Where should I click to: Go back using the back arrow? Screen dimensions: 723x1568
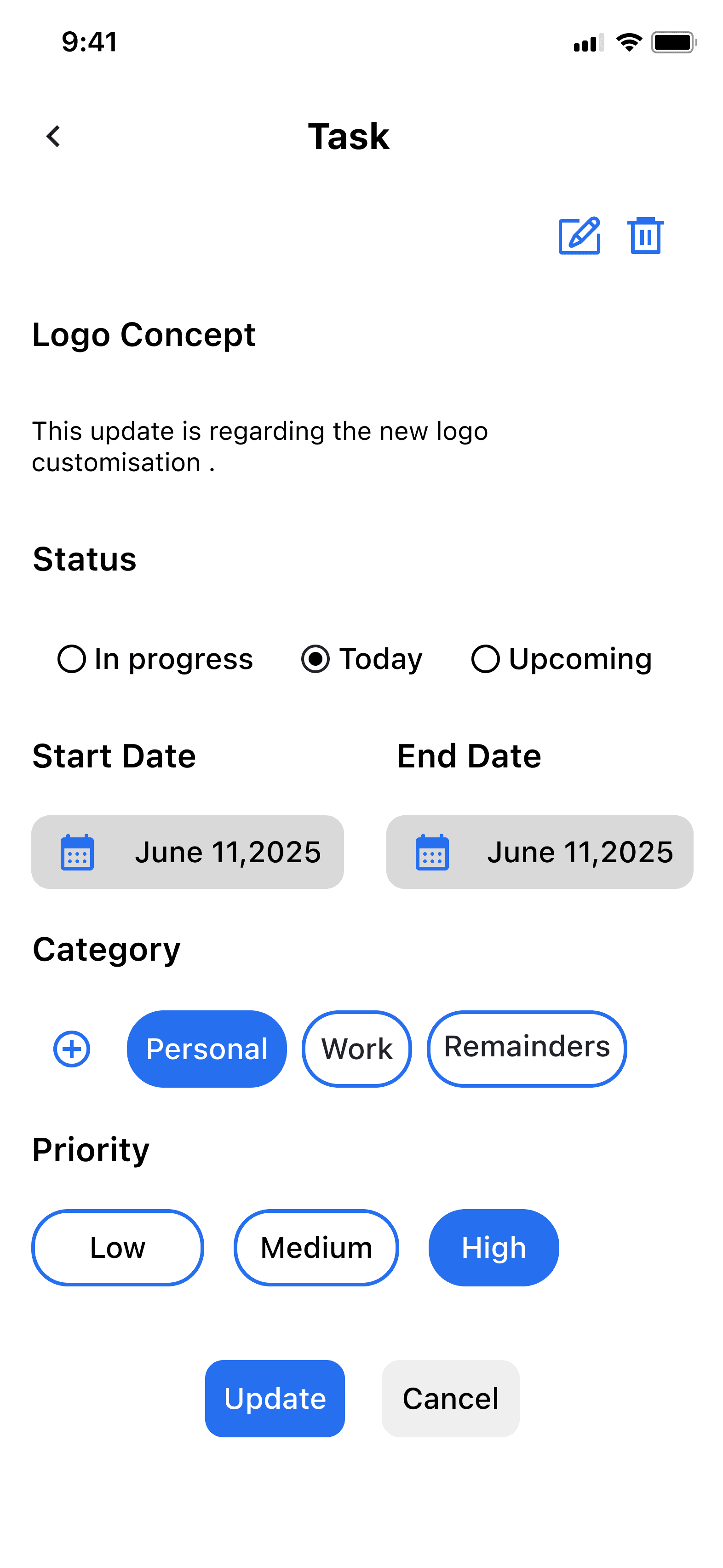tap(53, 136)
